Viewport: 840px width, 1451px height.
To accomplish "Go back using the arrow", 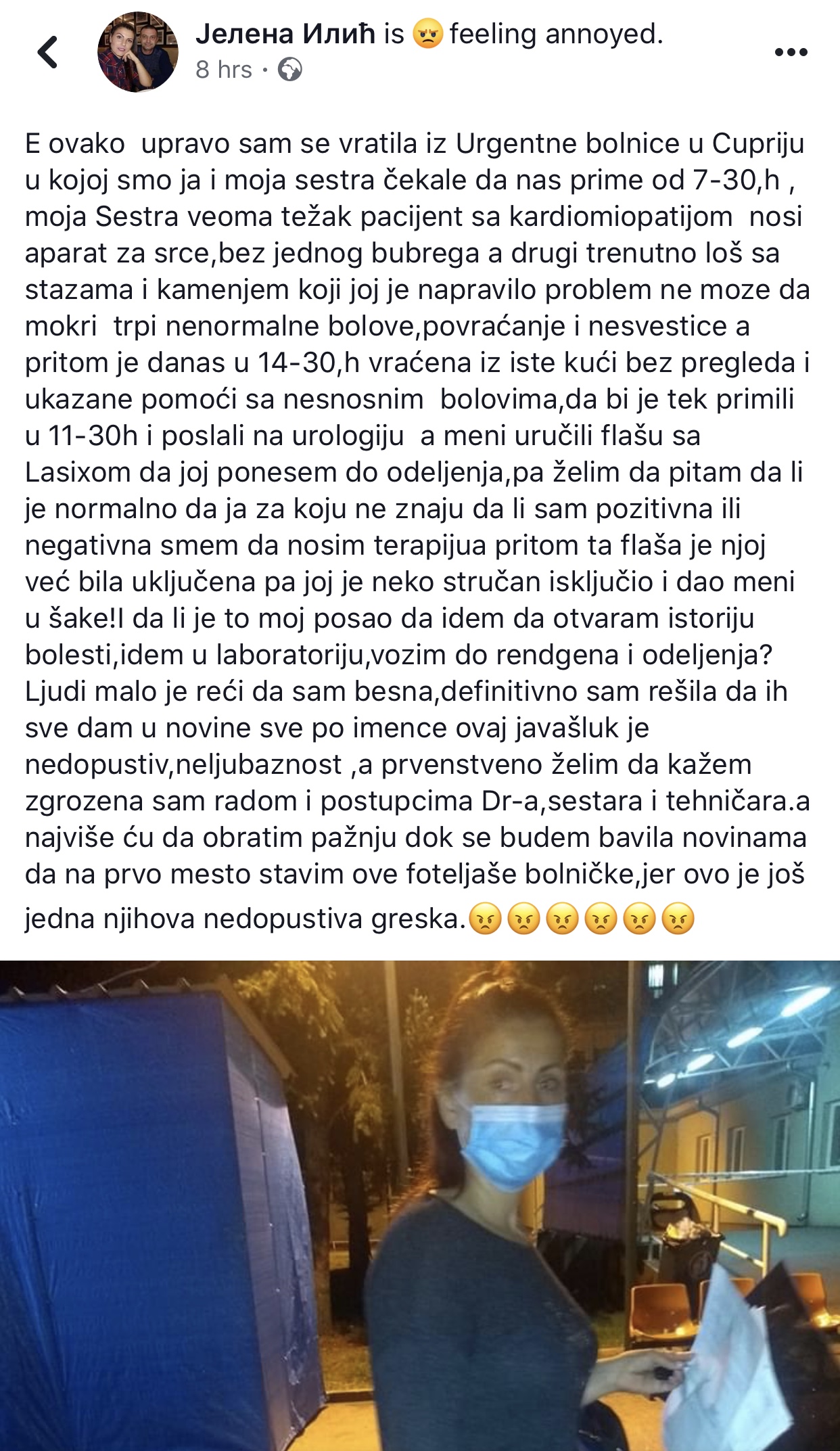I will pos(47,52).
